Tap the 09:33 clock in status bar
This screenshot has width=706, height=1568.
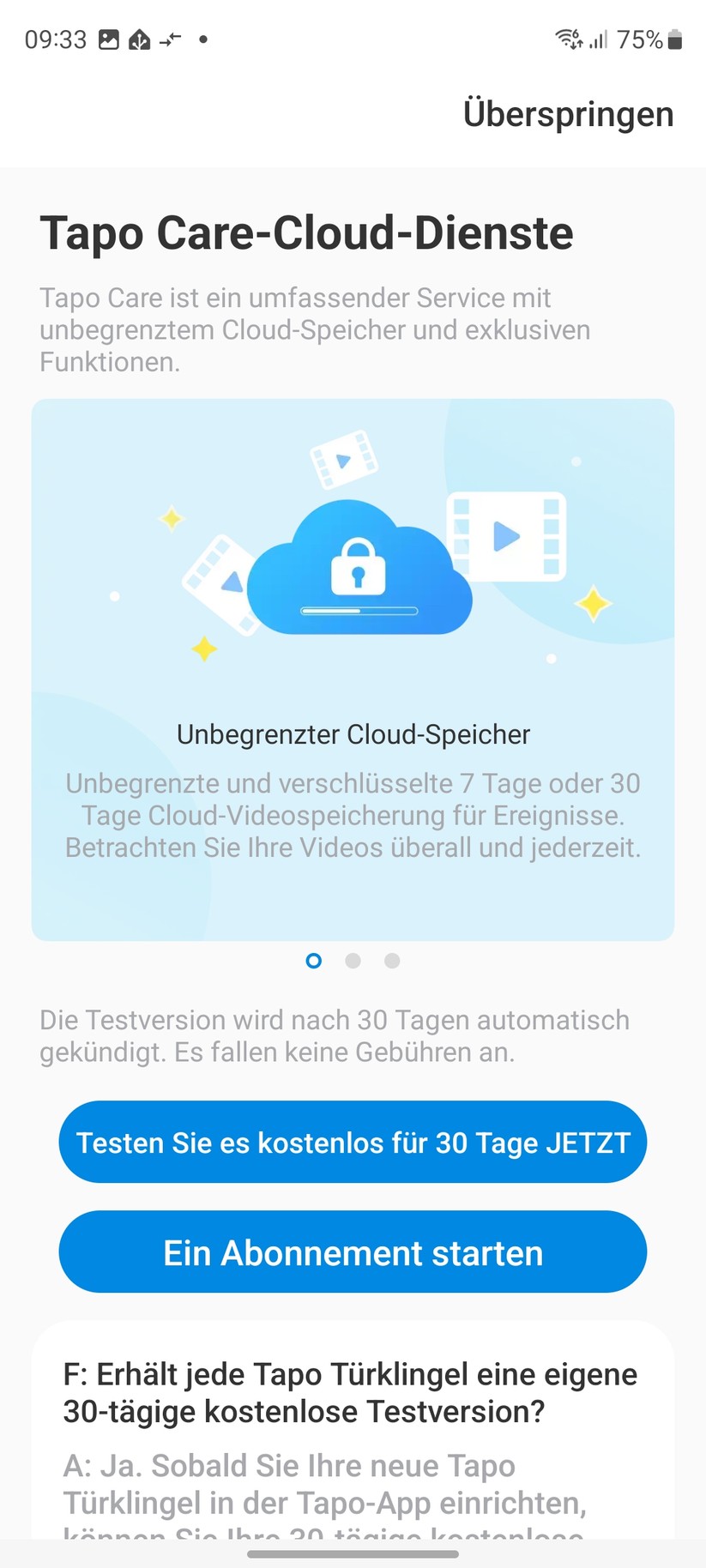(56, 39)
